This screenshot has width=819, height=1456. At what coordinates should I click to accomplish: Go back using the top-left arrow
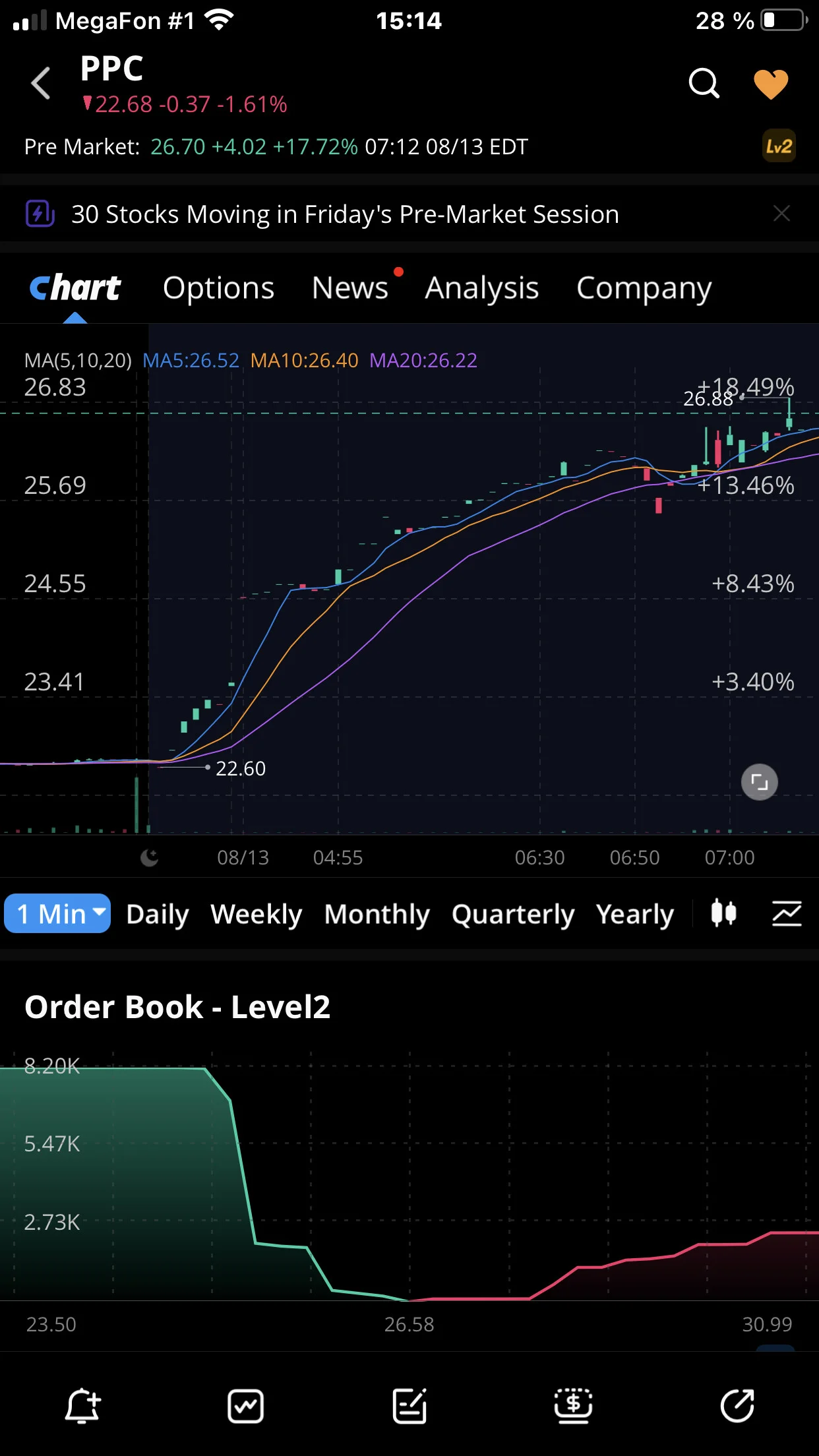[41, 83]
